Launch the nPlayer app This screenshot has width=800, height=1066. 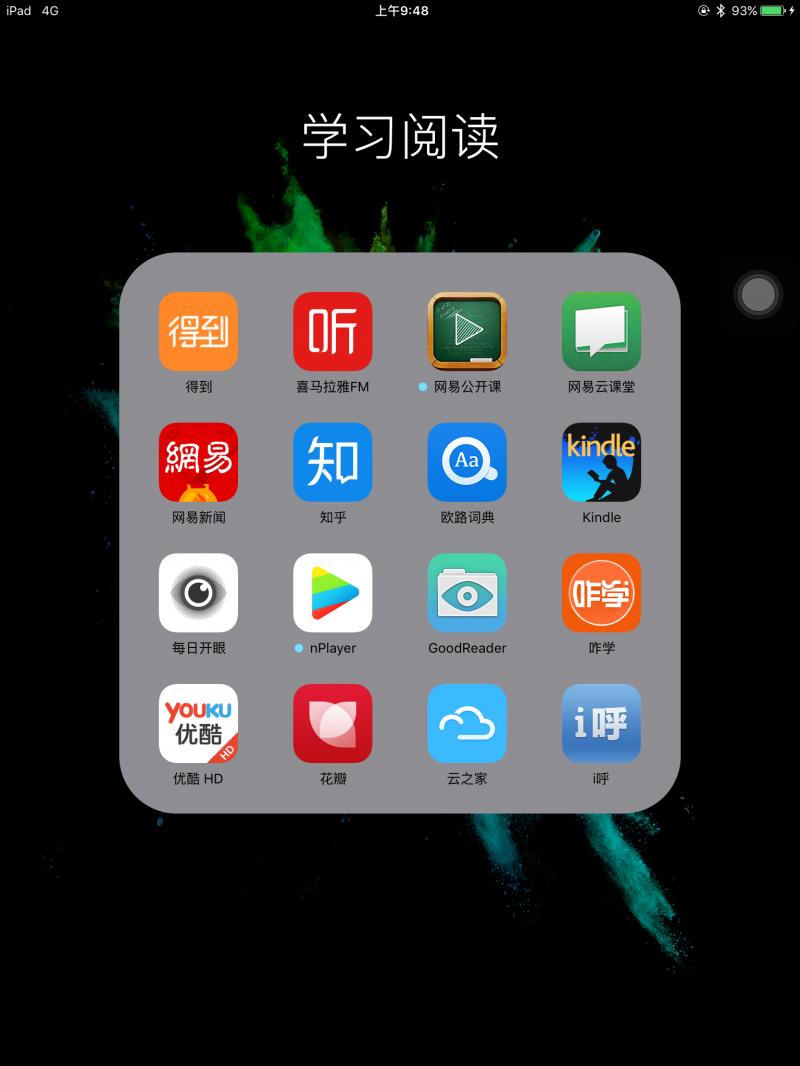pyautogui.click(x=333, y=592)
